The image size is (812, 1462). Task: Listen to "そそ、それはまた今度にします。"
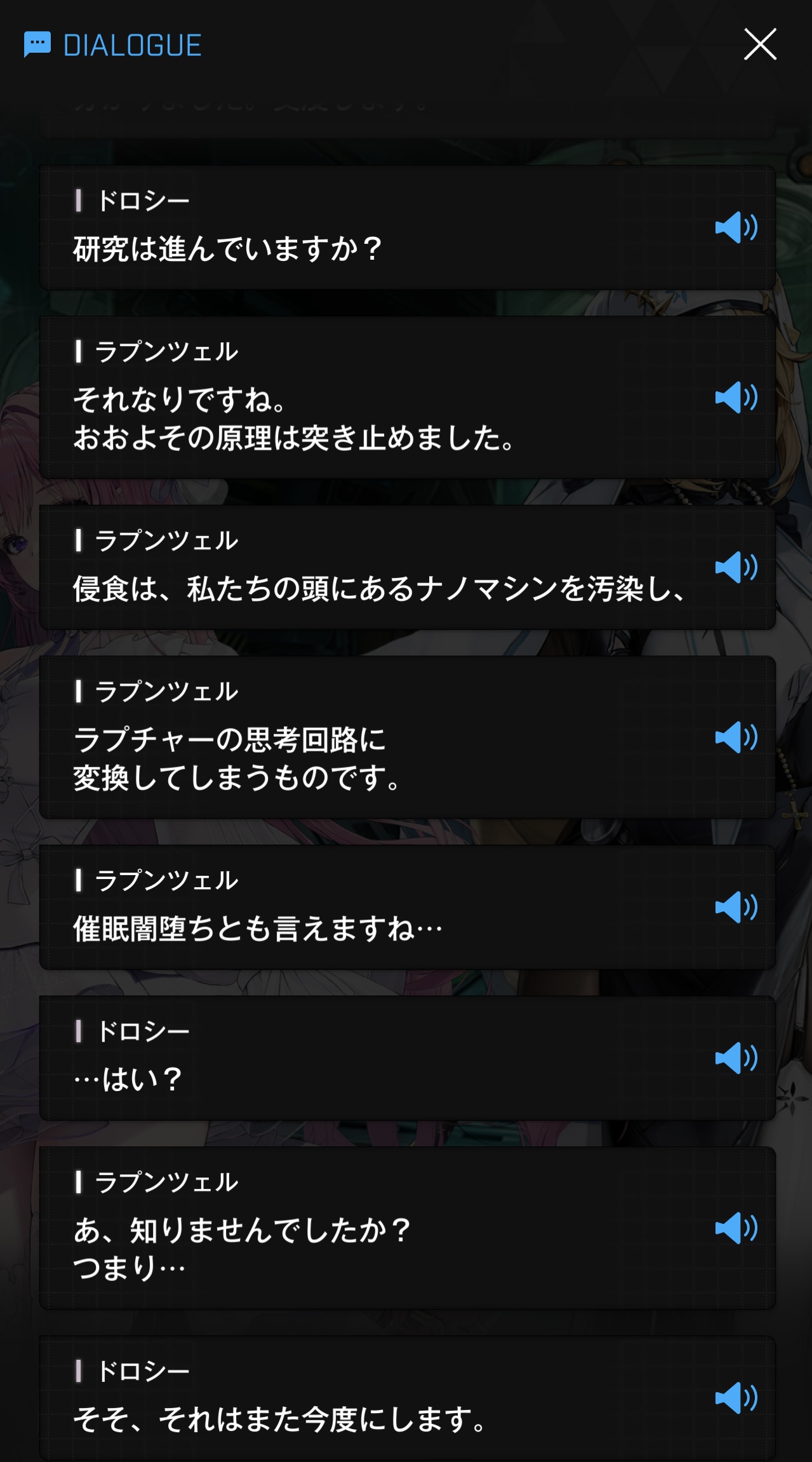tap(736, 1398)
